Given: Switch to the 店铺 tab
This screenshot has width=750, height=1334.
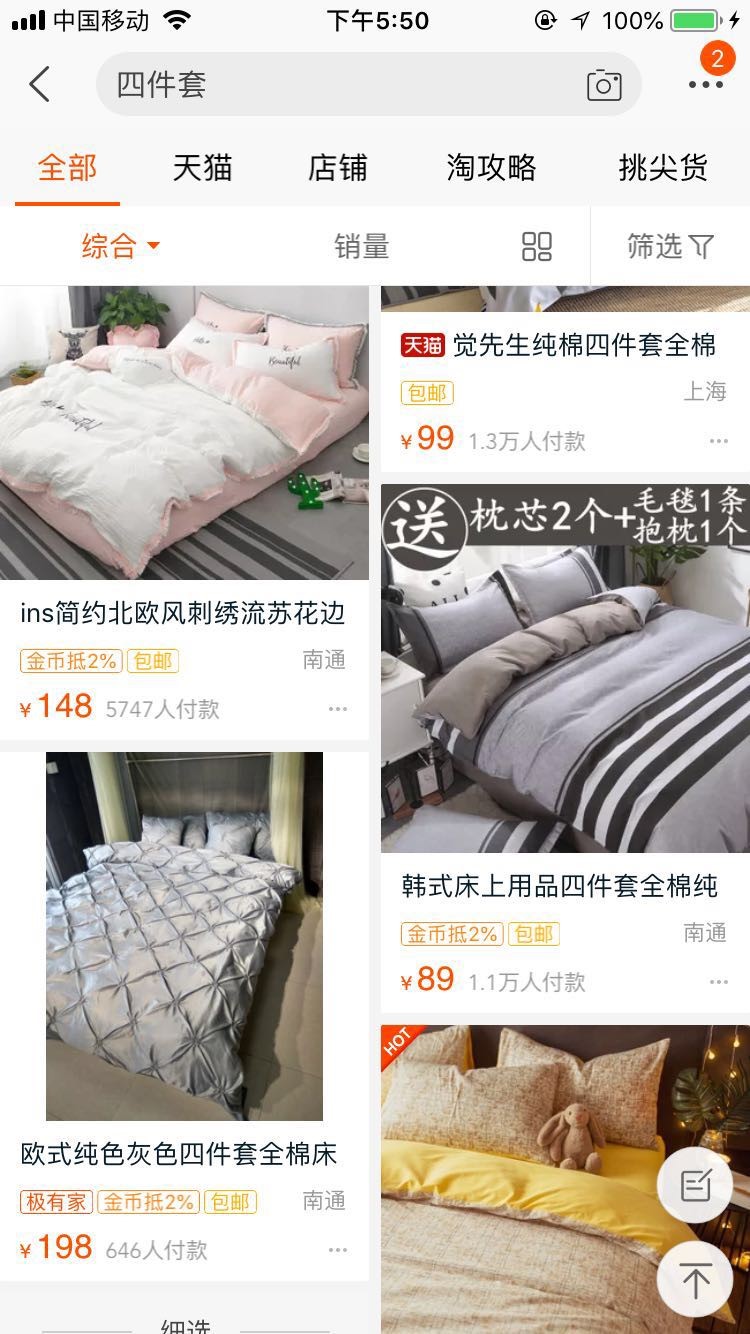Looking at the screenshot, I should (x=337, y=167).
